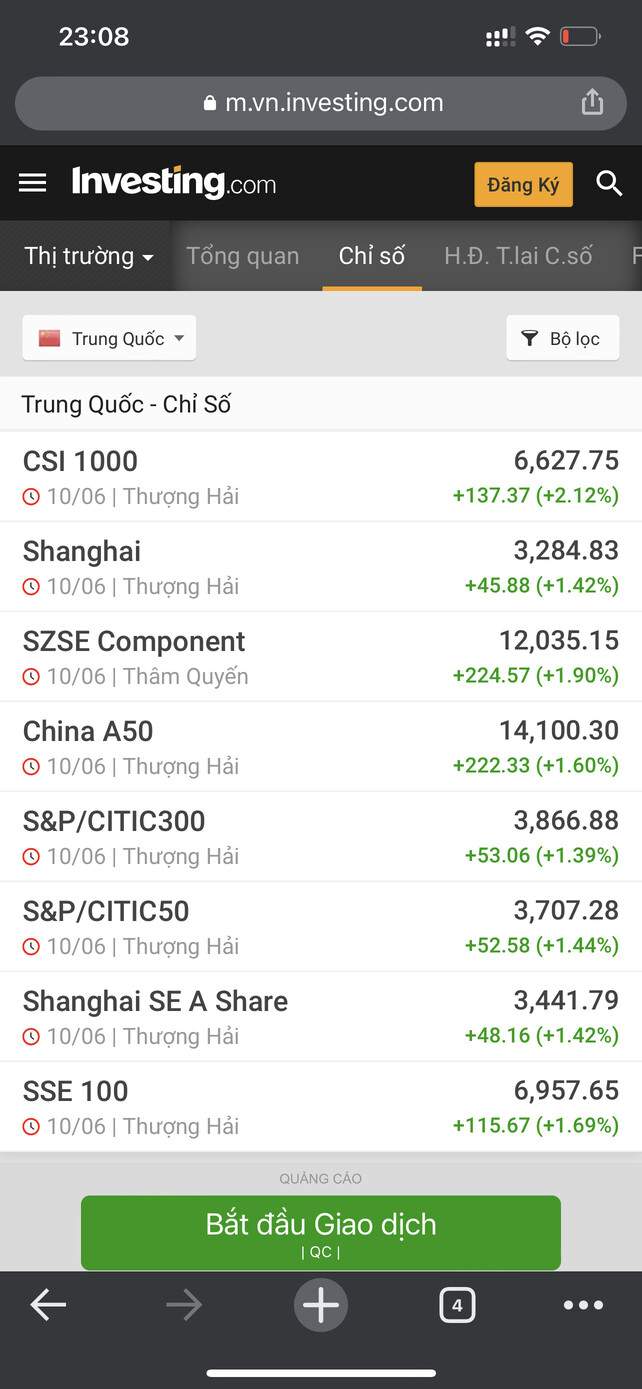Share this page from the address bar
This screenshot has height=1389, width=642.
592,102
